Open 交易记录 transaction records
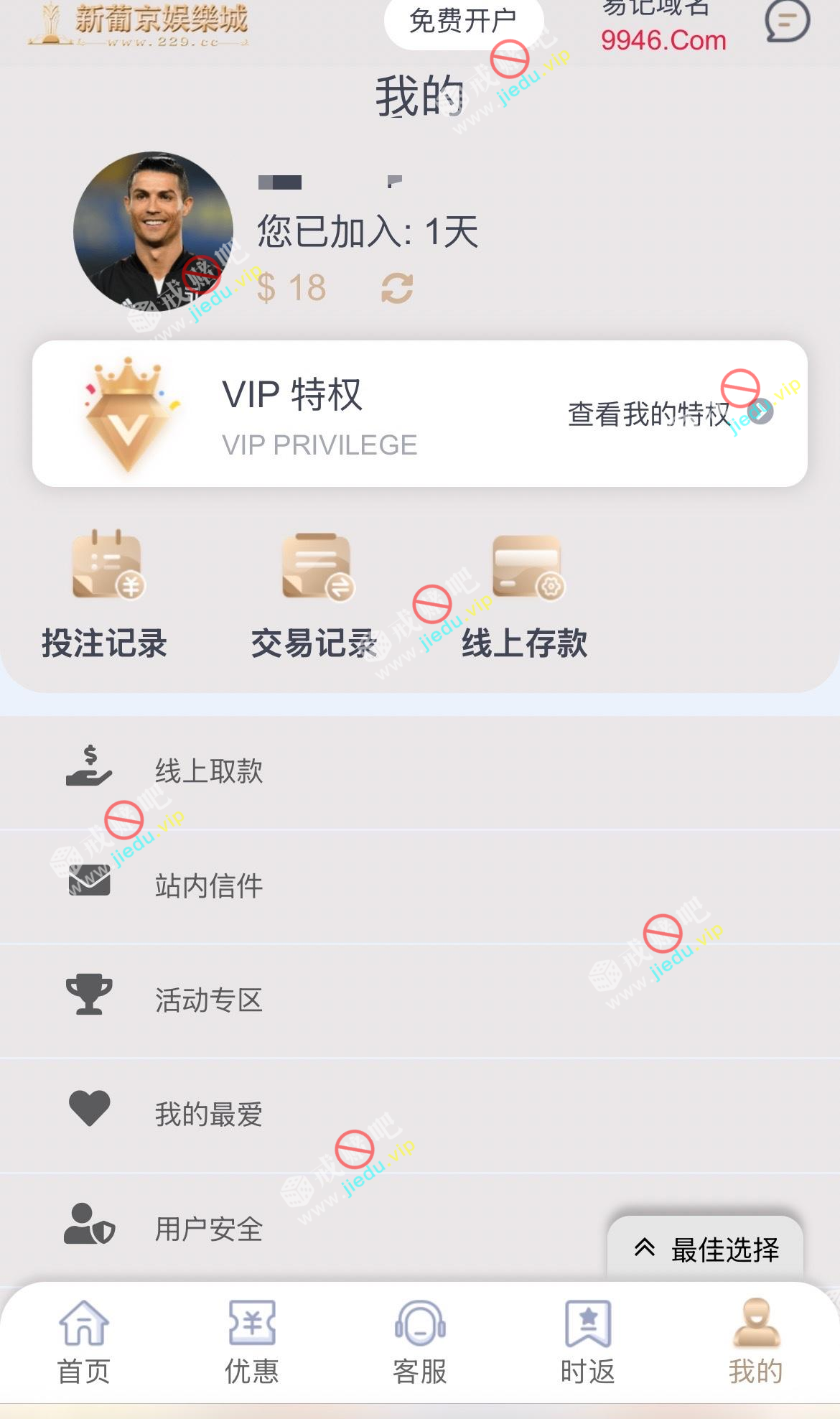 pyautogui.click(x=315, y=596)
